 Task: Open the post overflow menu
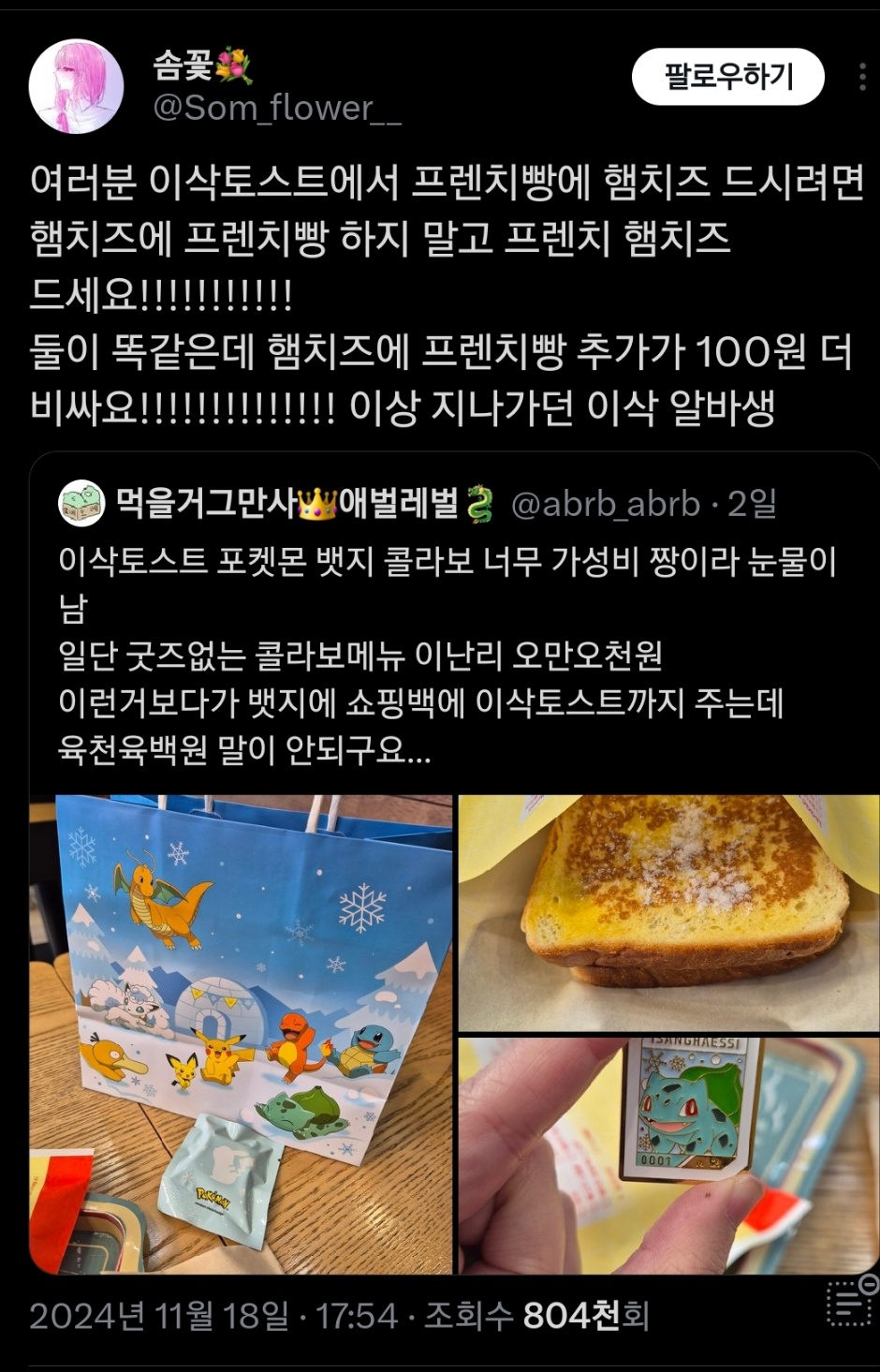point(861,78)
